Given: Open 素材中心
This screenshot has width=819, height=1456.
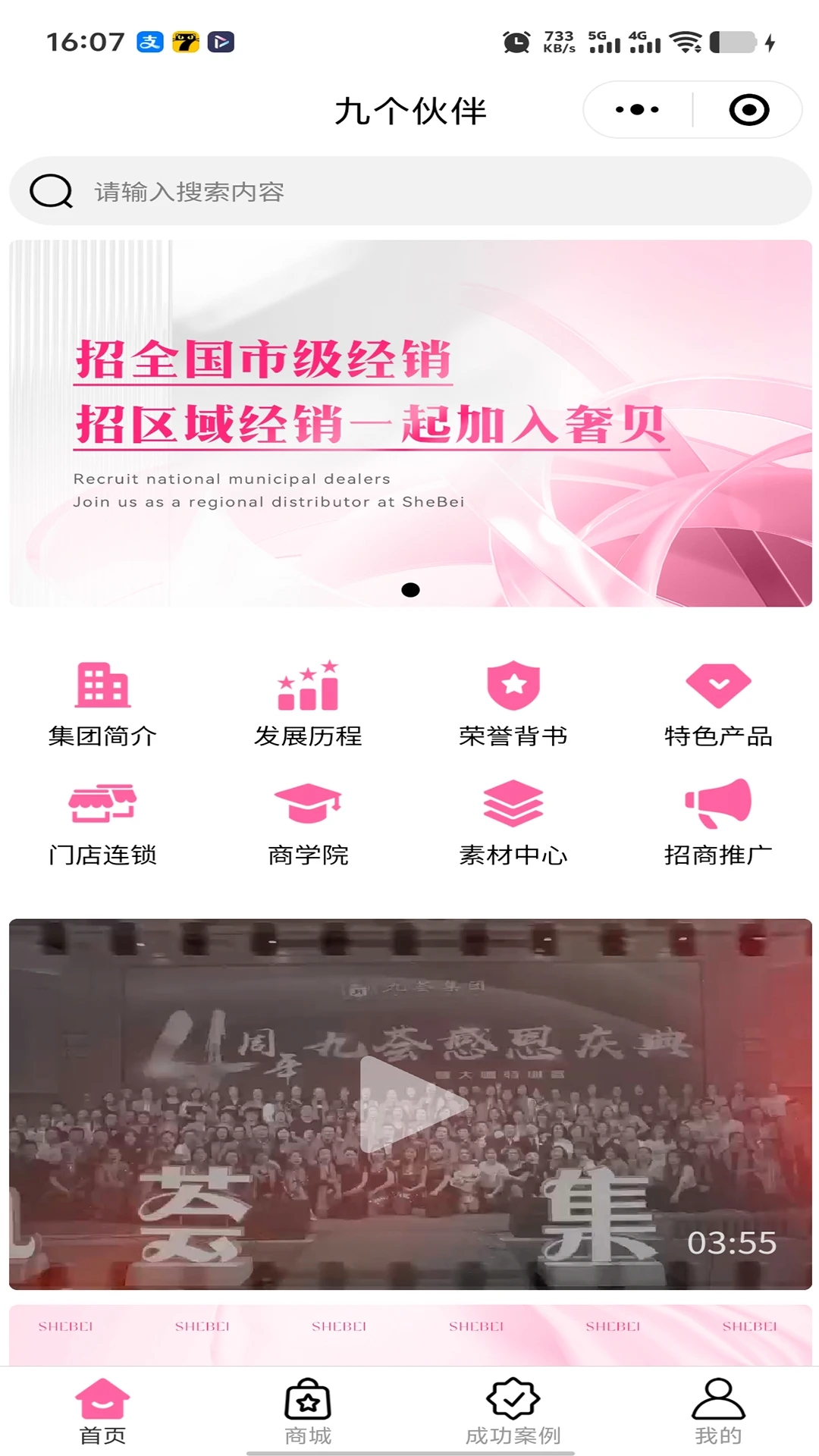Looking at the screenshot, I should 513,824.
